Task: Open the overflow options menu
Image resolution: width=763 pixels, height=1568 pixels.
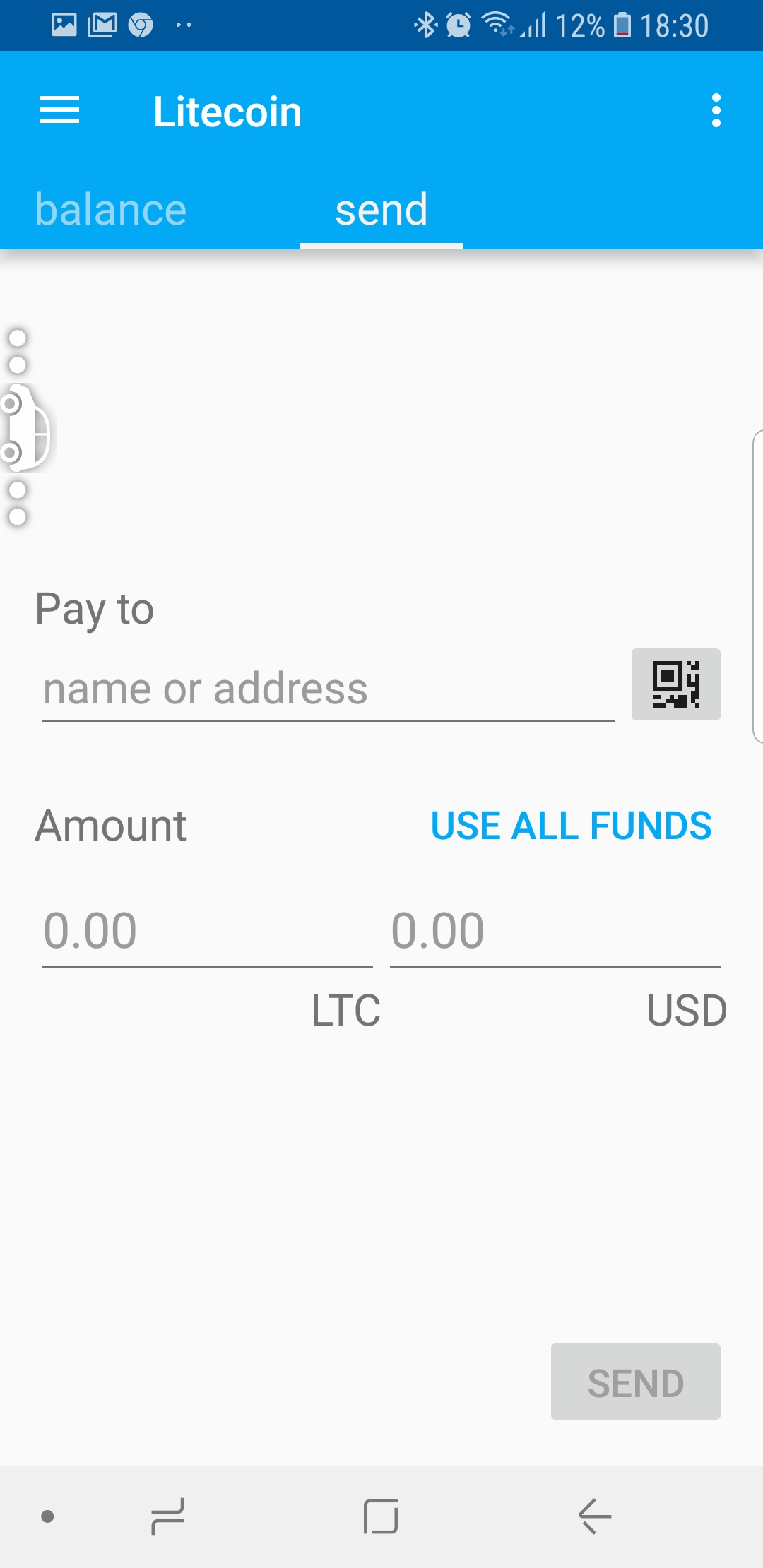Action: point(716,111)
